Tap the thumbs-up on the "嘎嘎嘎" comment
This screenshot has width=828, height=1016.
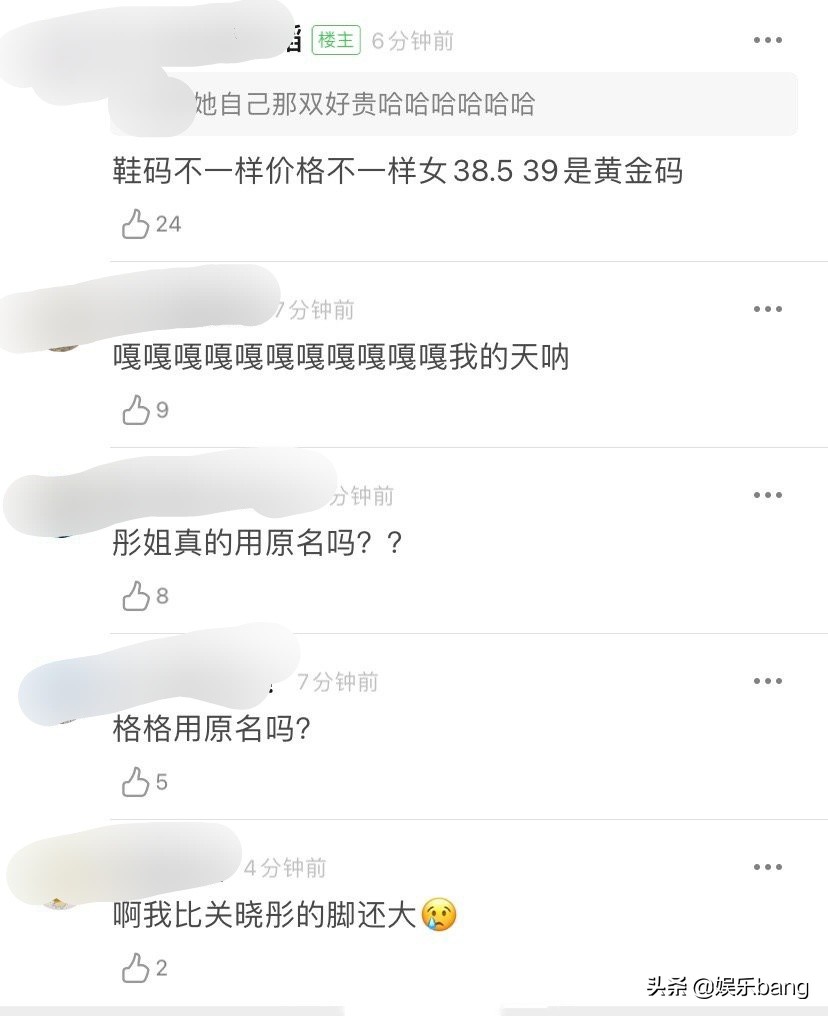click(x=134, y=409)
